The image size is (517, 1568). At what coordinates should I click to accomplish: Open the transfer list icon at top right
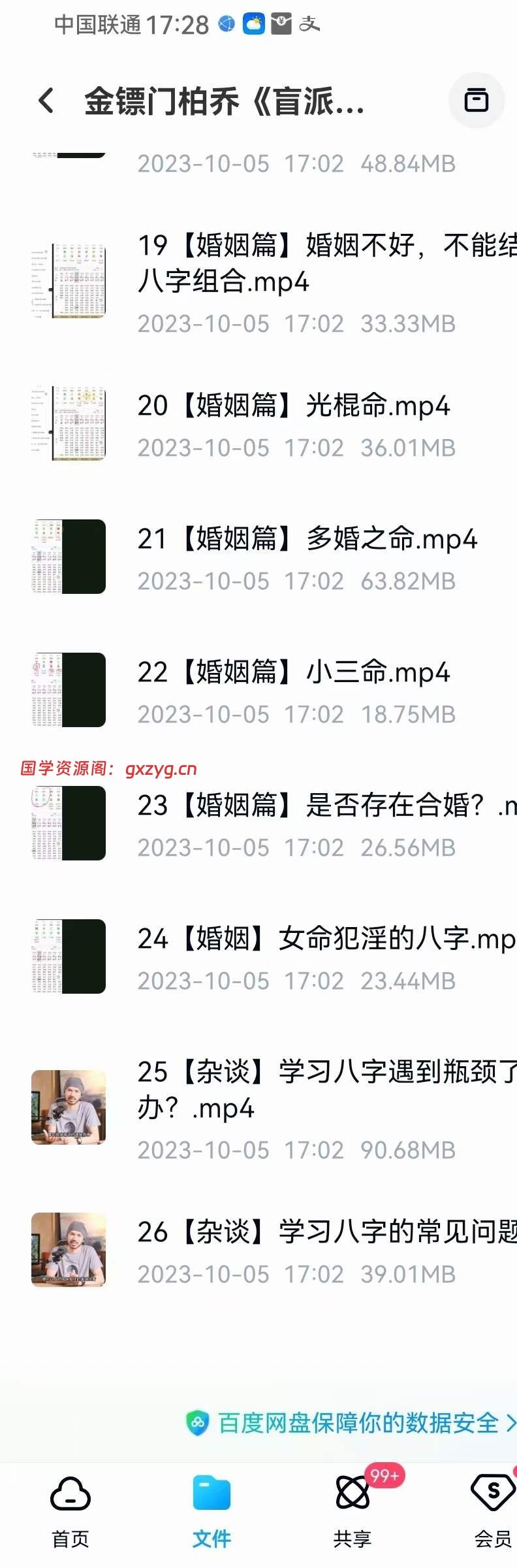476,101
